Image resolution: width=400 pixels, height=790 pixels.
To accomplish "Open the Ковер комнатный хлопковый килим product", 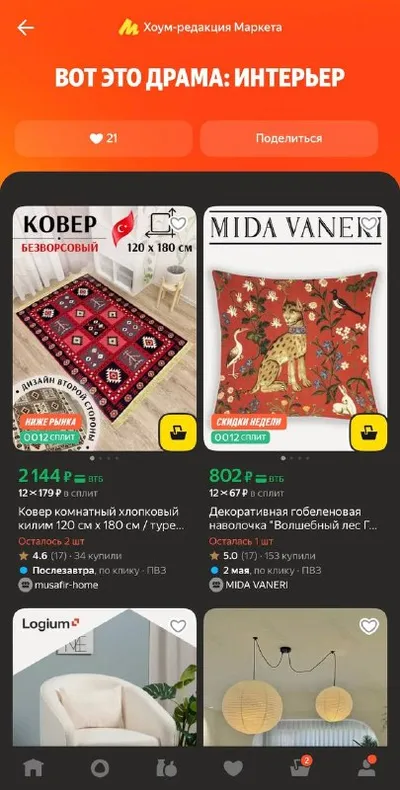I will 99,519.
